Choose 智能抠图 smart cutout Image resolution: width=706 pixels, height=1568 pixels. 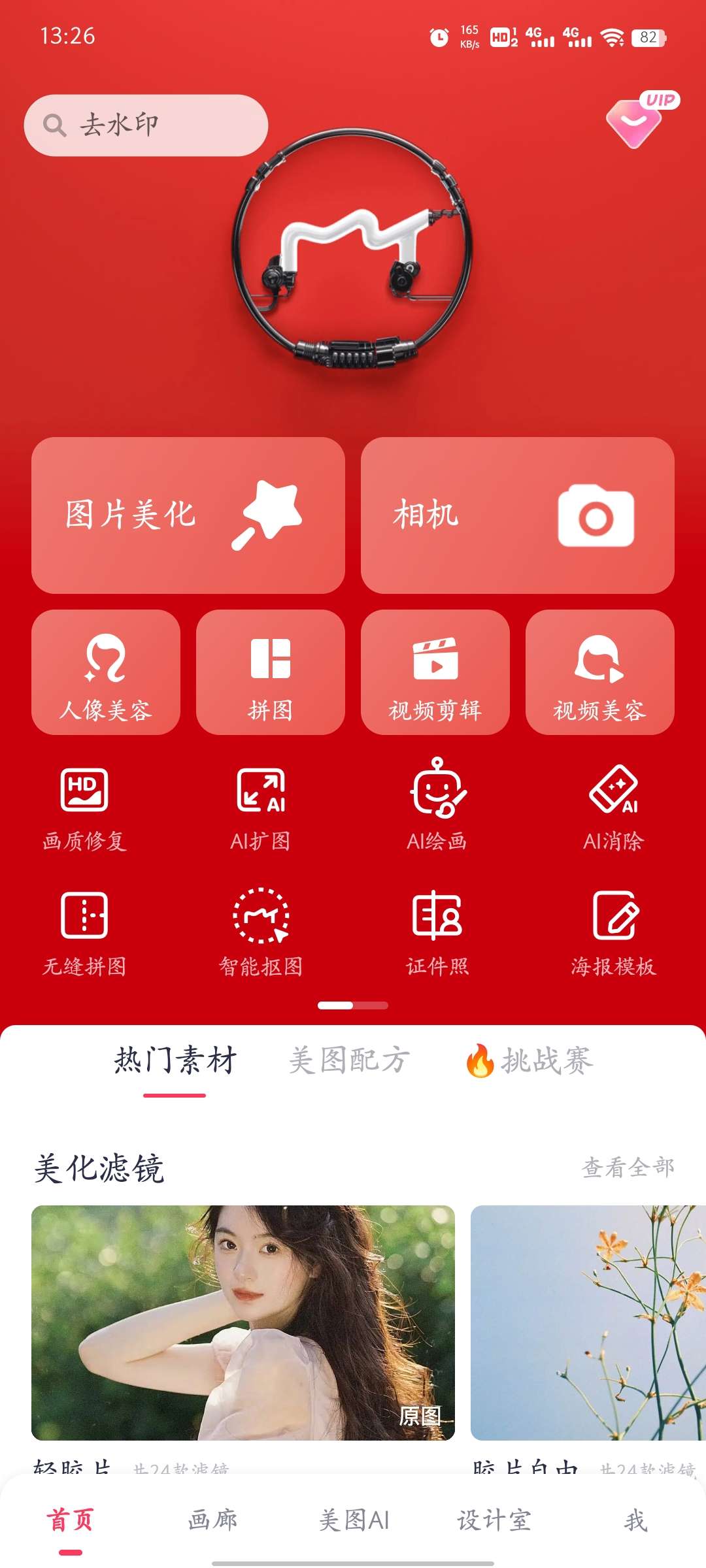coord(260,933)
